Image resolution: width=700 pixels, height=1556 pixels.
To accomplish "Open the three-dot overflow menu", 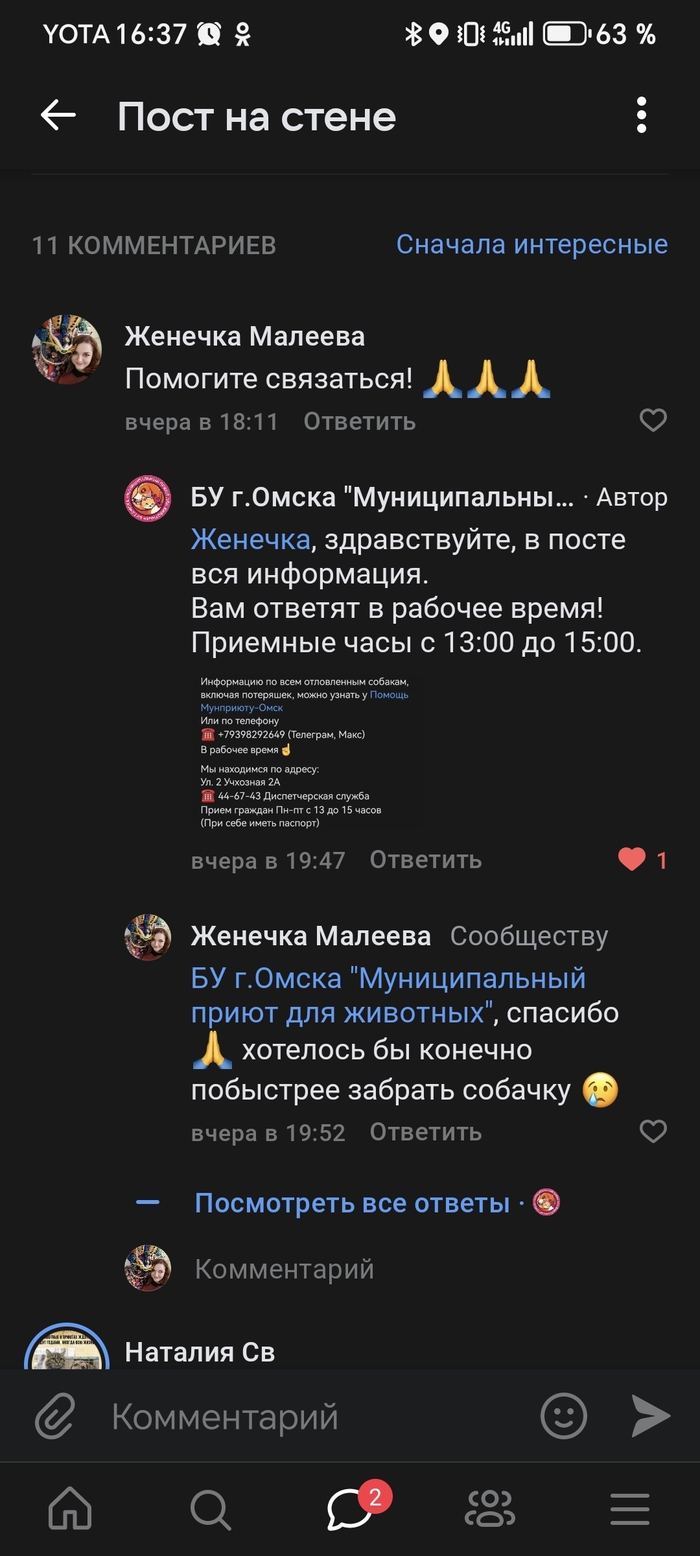I will pyautogui.click(x=641, y=116).
